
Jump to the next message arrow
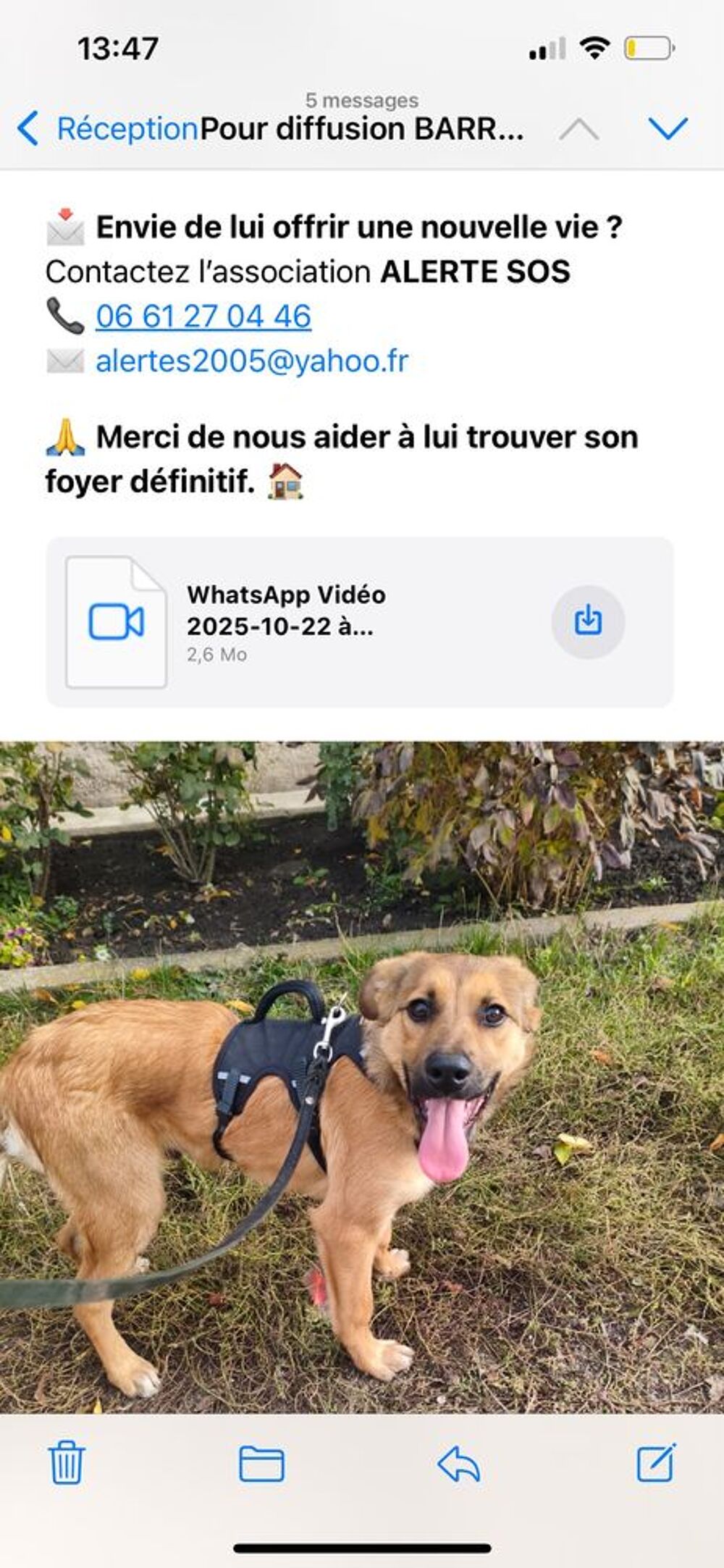pos(668,129)
